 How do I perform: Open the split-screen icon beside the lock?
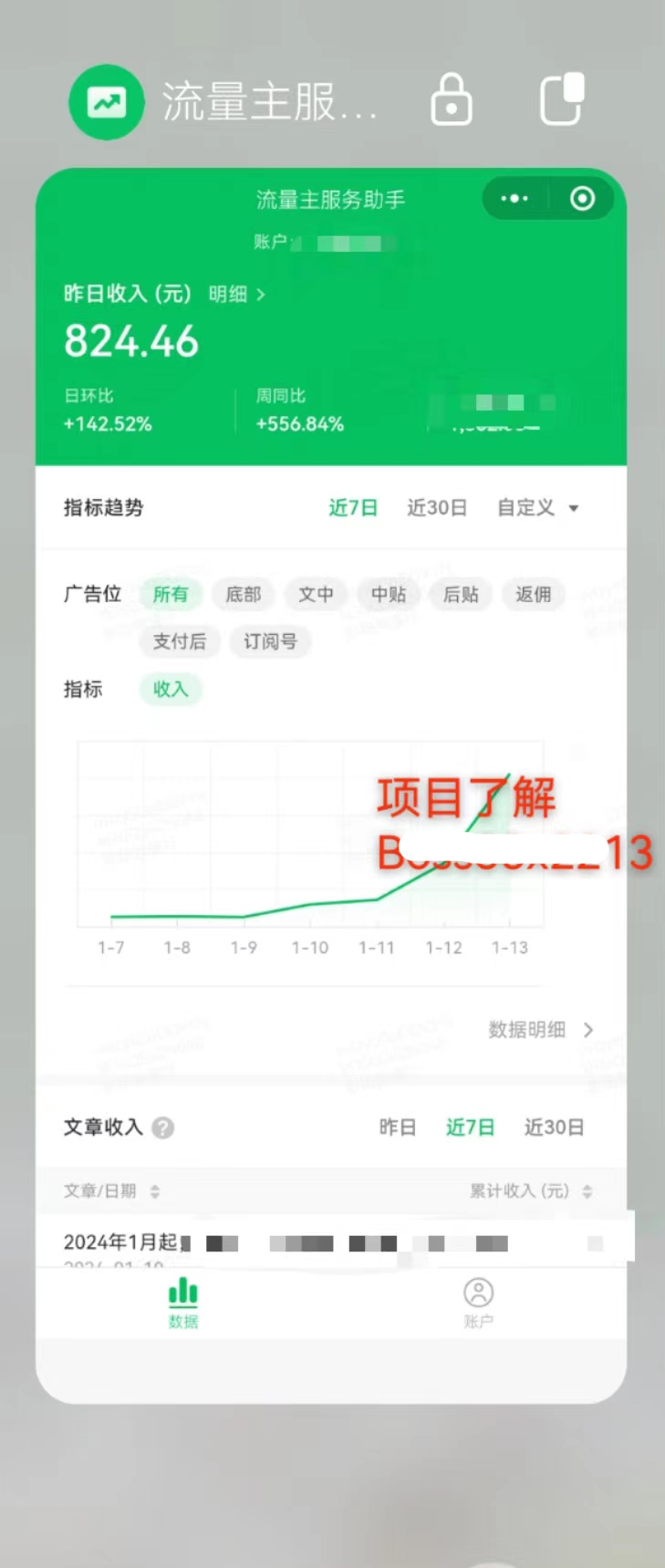(x=561, y=99)
